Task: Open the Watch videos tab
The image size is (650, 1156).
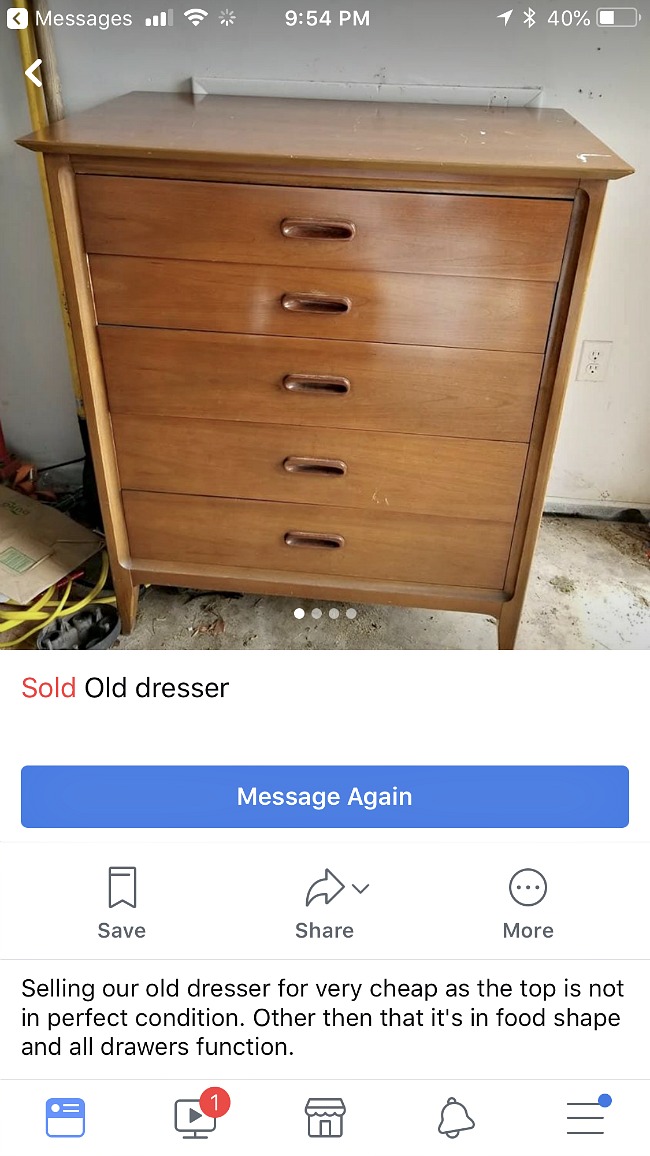Action: tap(195, 1117)
